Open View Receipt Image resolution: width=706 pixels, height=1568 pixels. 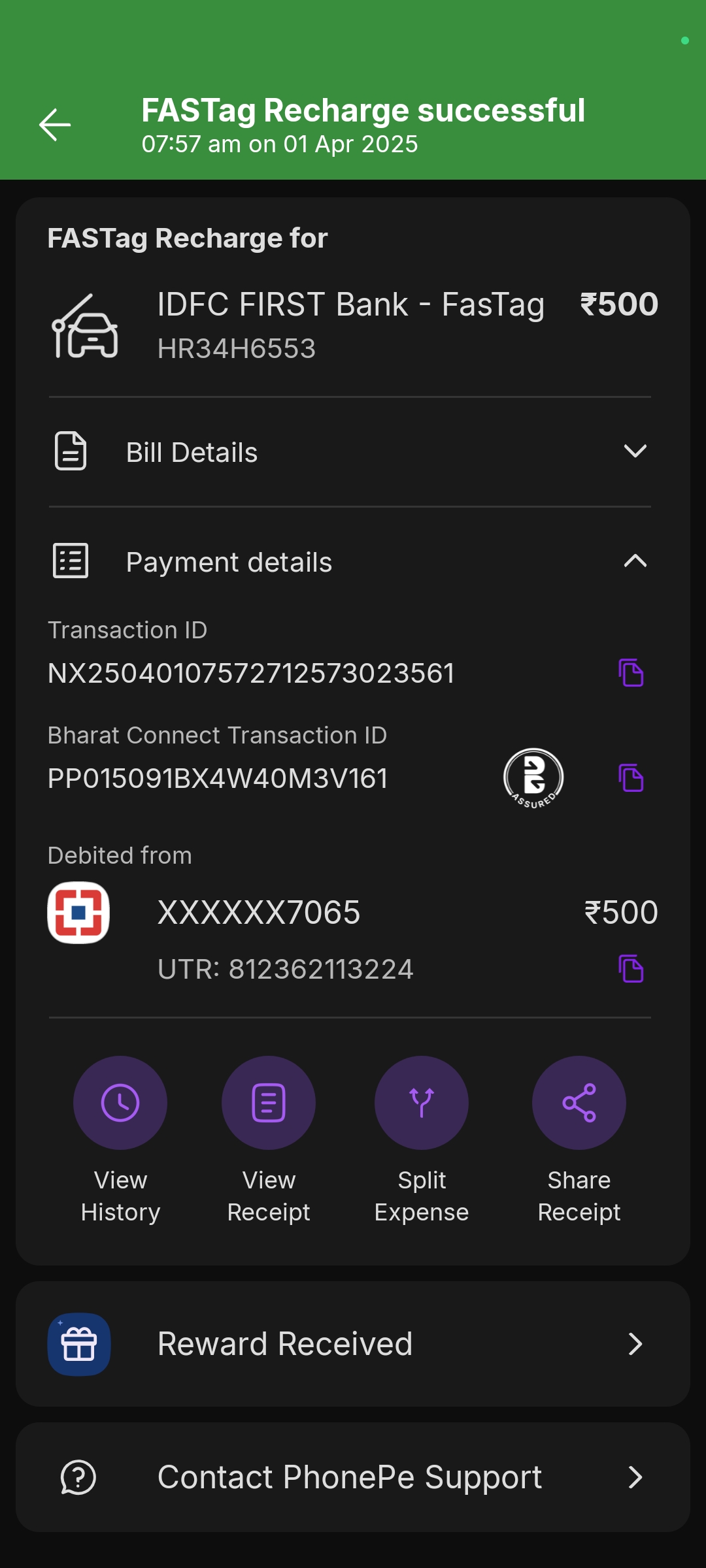[x=269, y=1140]
